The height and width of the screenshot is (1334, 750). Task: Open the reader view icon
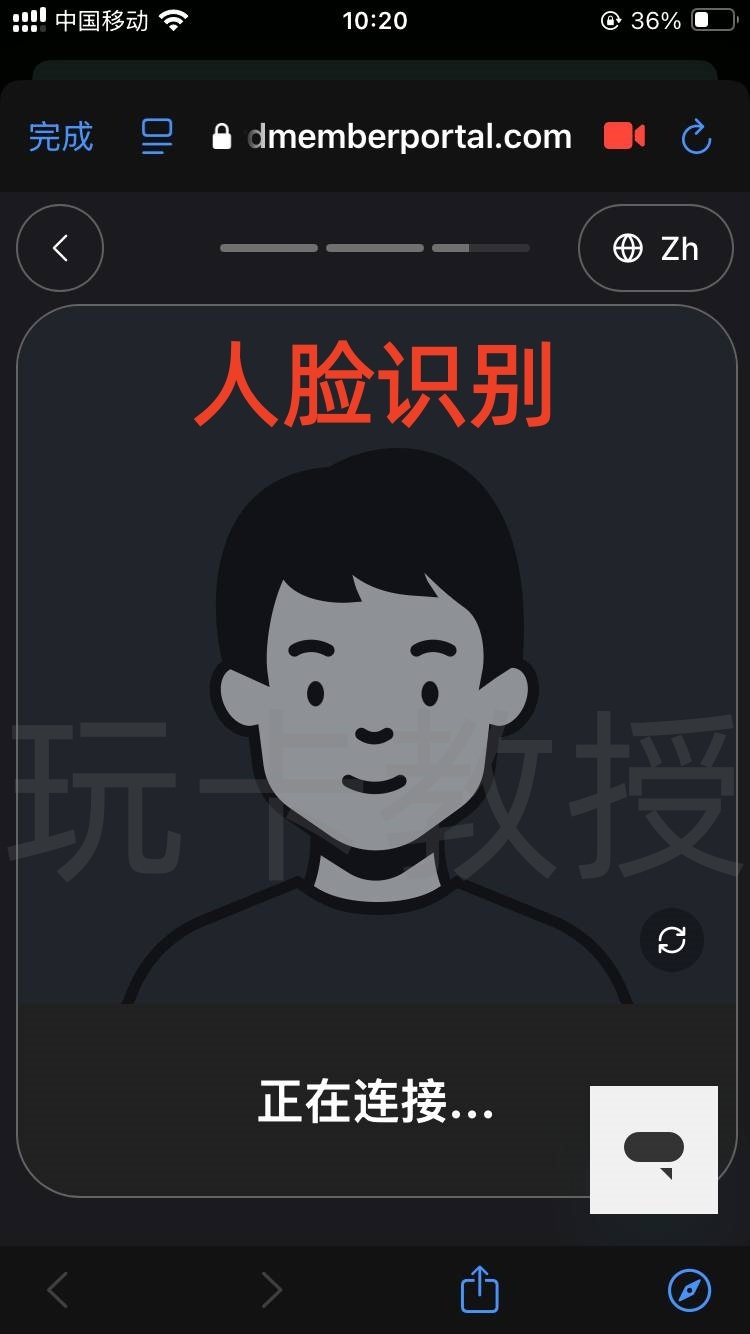[157, 137]
